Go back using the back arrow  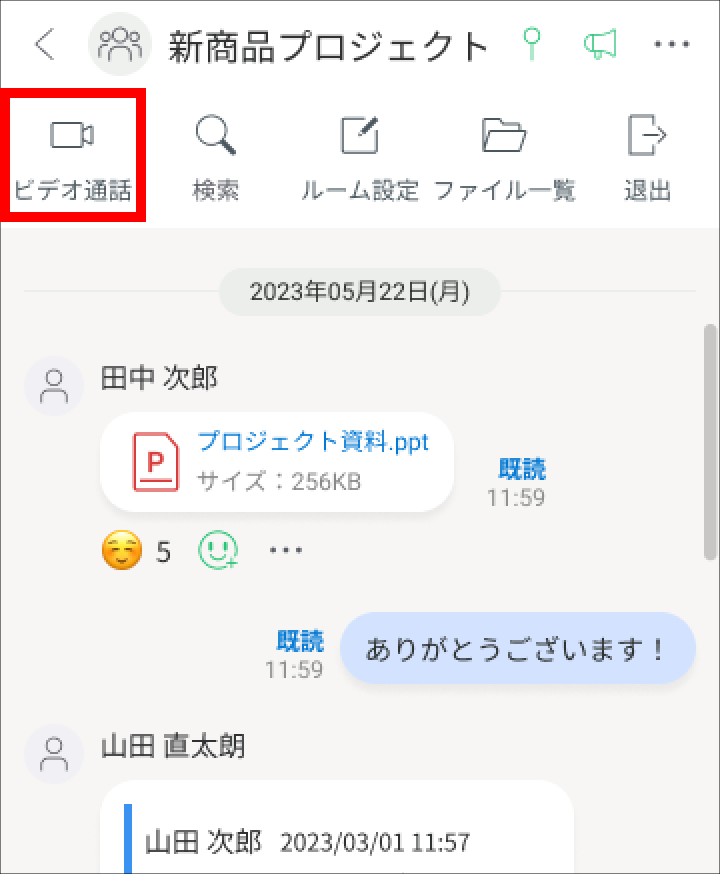click(x=44, y=45)
